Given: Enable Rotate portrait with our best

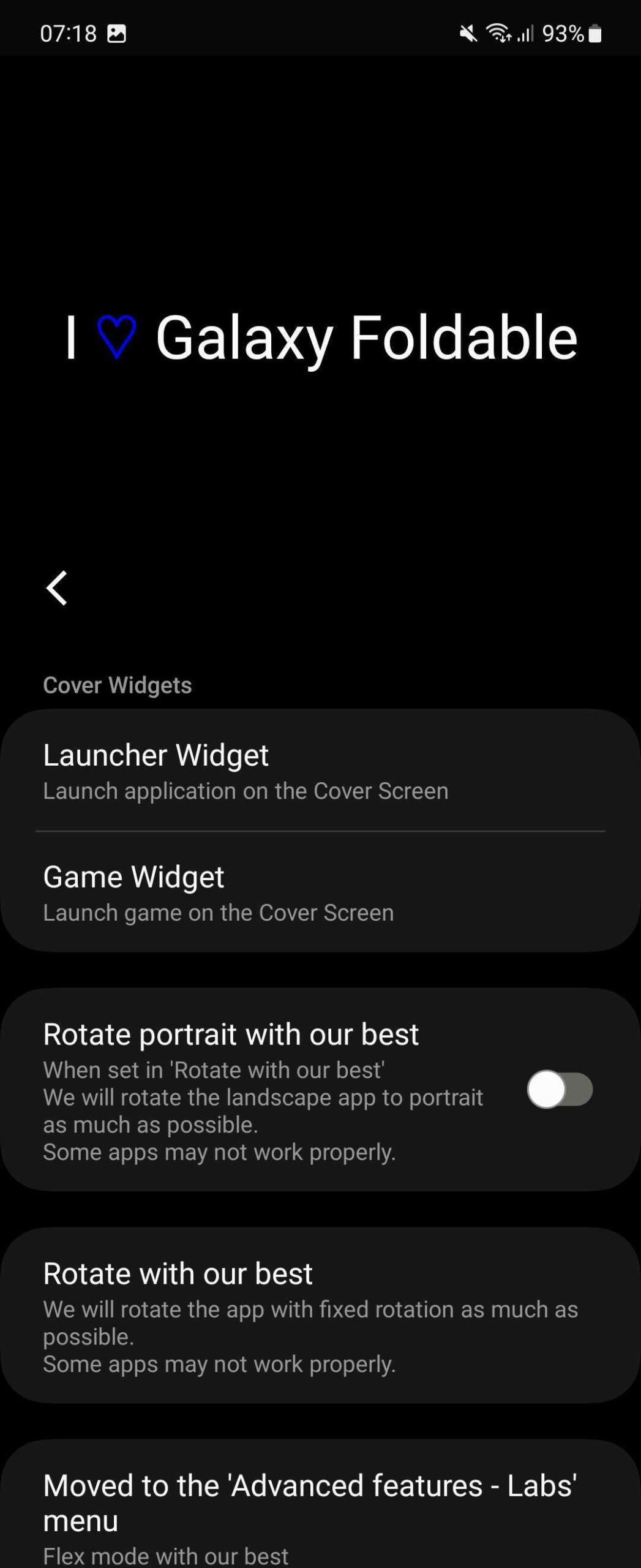Looking at the screenshot, I should click(560, 1089).
